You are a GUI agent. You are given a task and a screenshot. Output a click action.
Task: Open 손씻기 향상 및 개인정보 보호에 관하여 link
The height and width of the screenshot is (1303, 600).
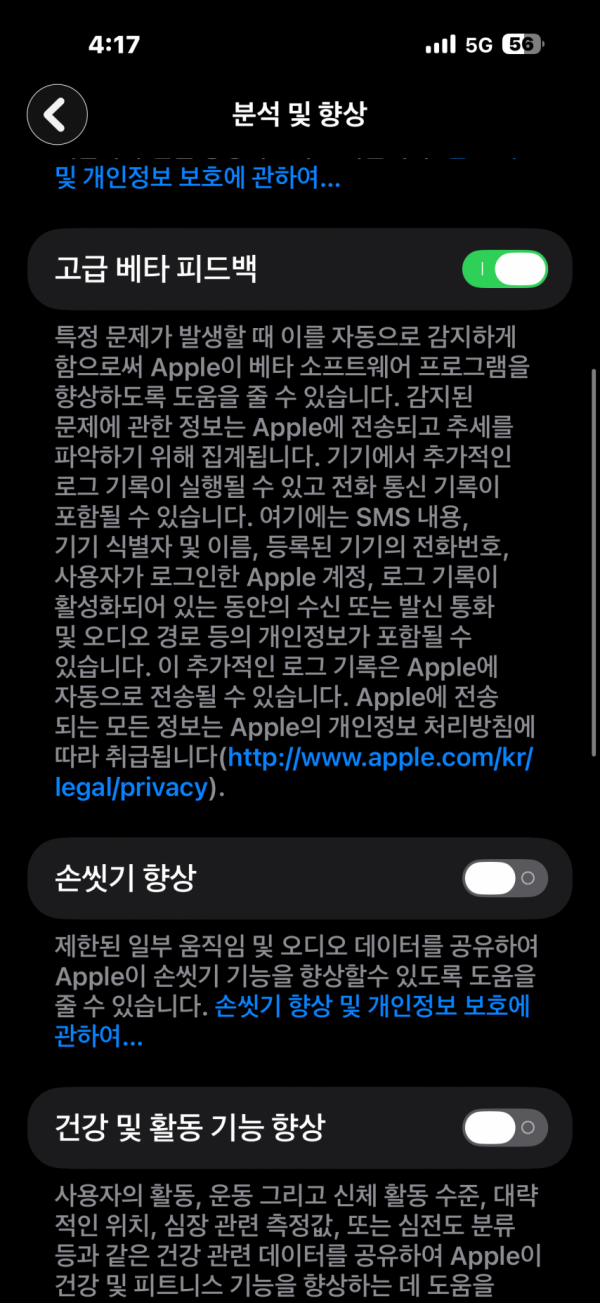coord(372,1007)
